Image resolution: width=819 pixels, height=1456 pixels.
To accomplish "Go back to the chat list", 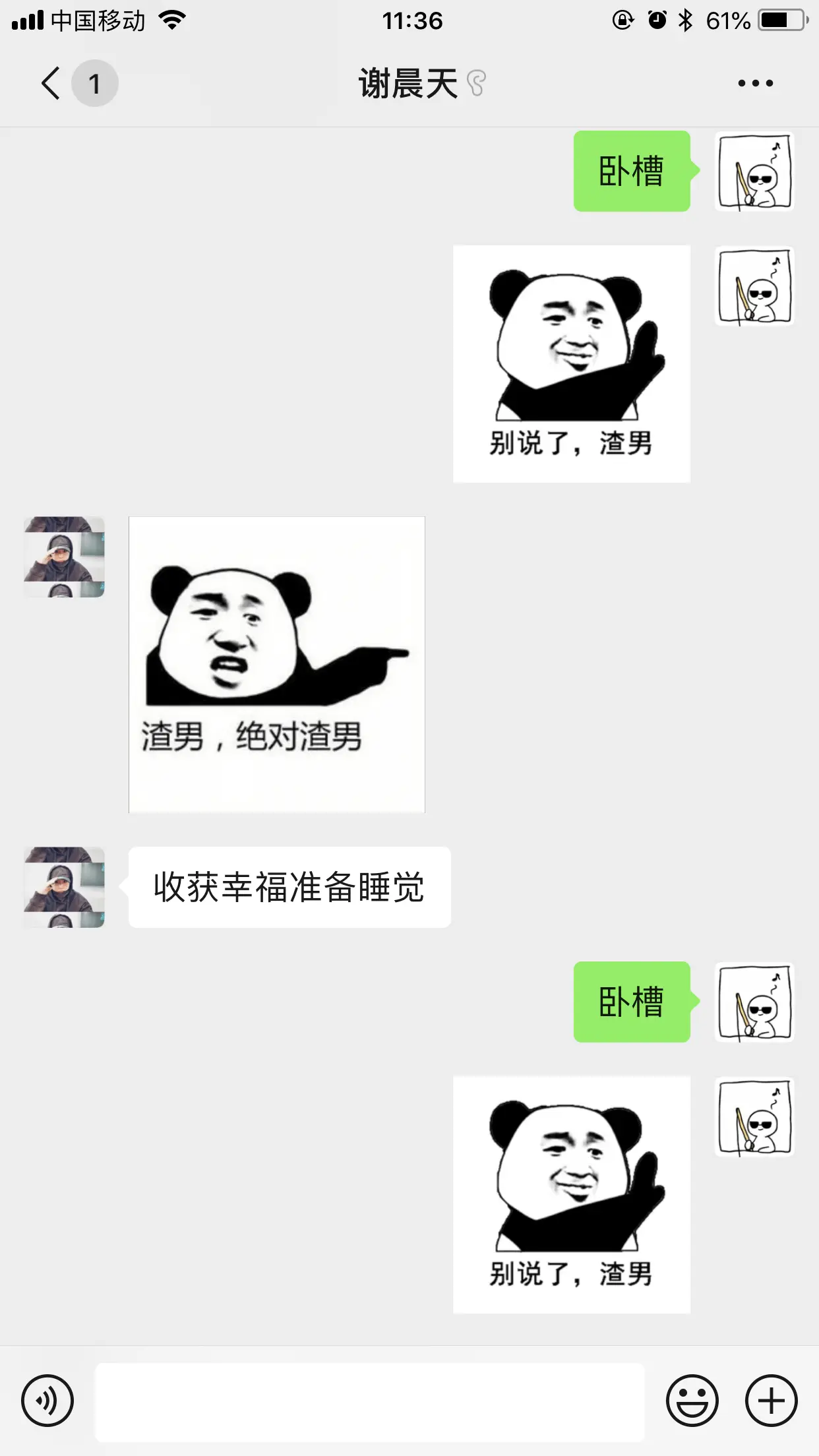I will coord(51,84).
